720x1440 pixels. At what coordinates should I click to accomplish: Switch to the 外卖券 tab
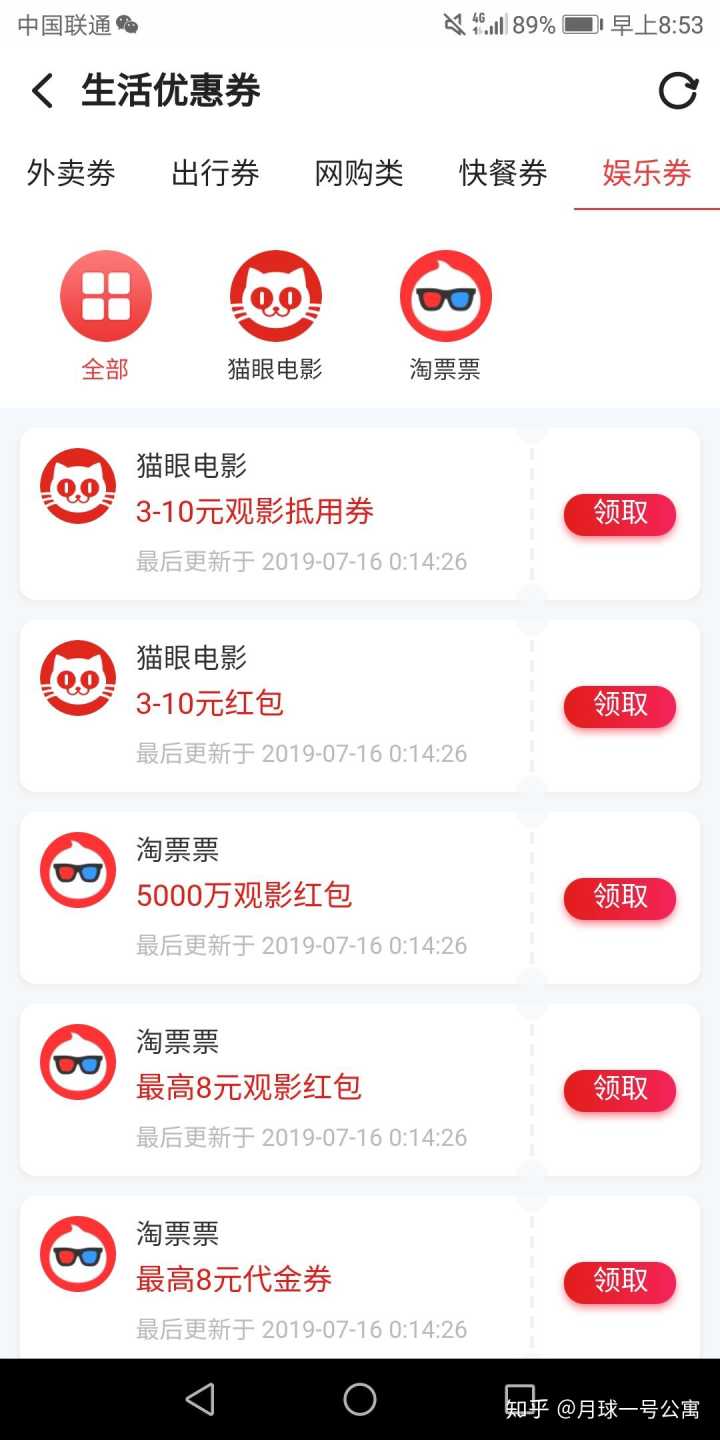71,173
